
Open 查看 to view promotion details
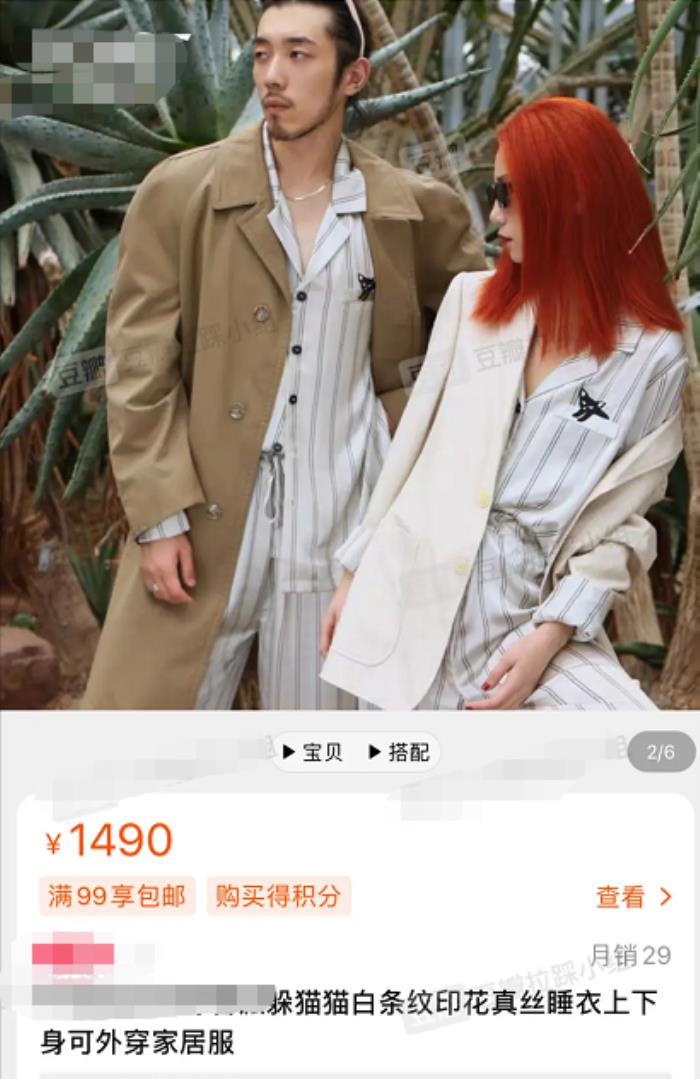pos(634,897)
